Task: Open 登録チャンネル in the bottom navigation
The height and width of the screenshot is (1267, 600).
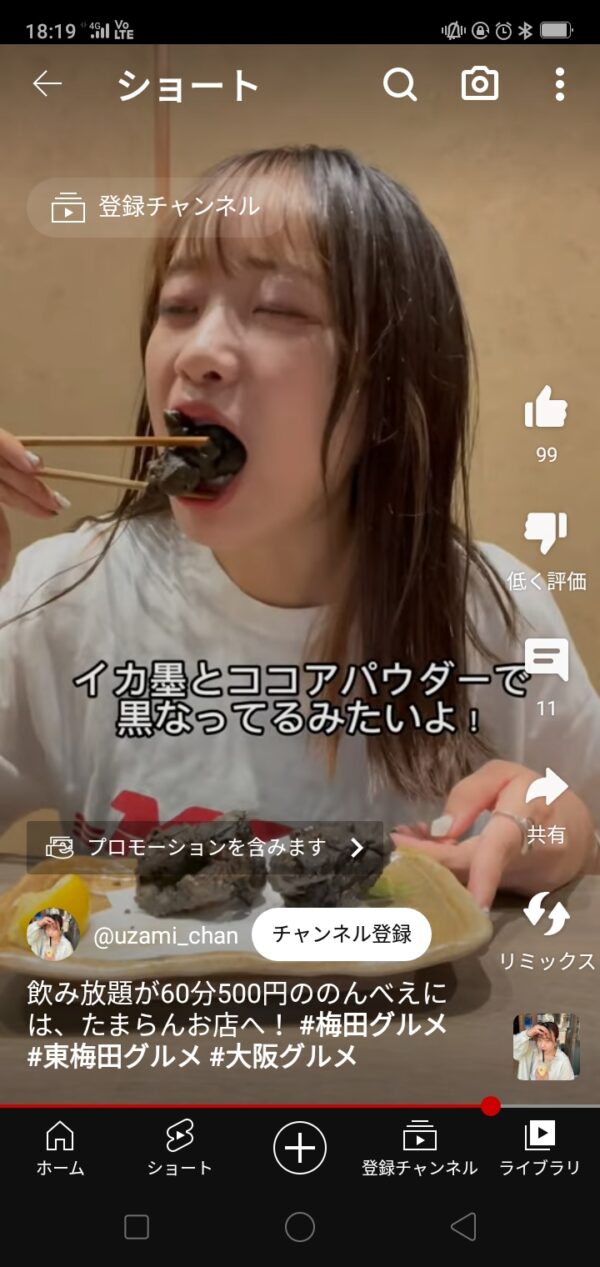Action: pos(420,1147)
